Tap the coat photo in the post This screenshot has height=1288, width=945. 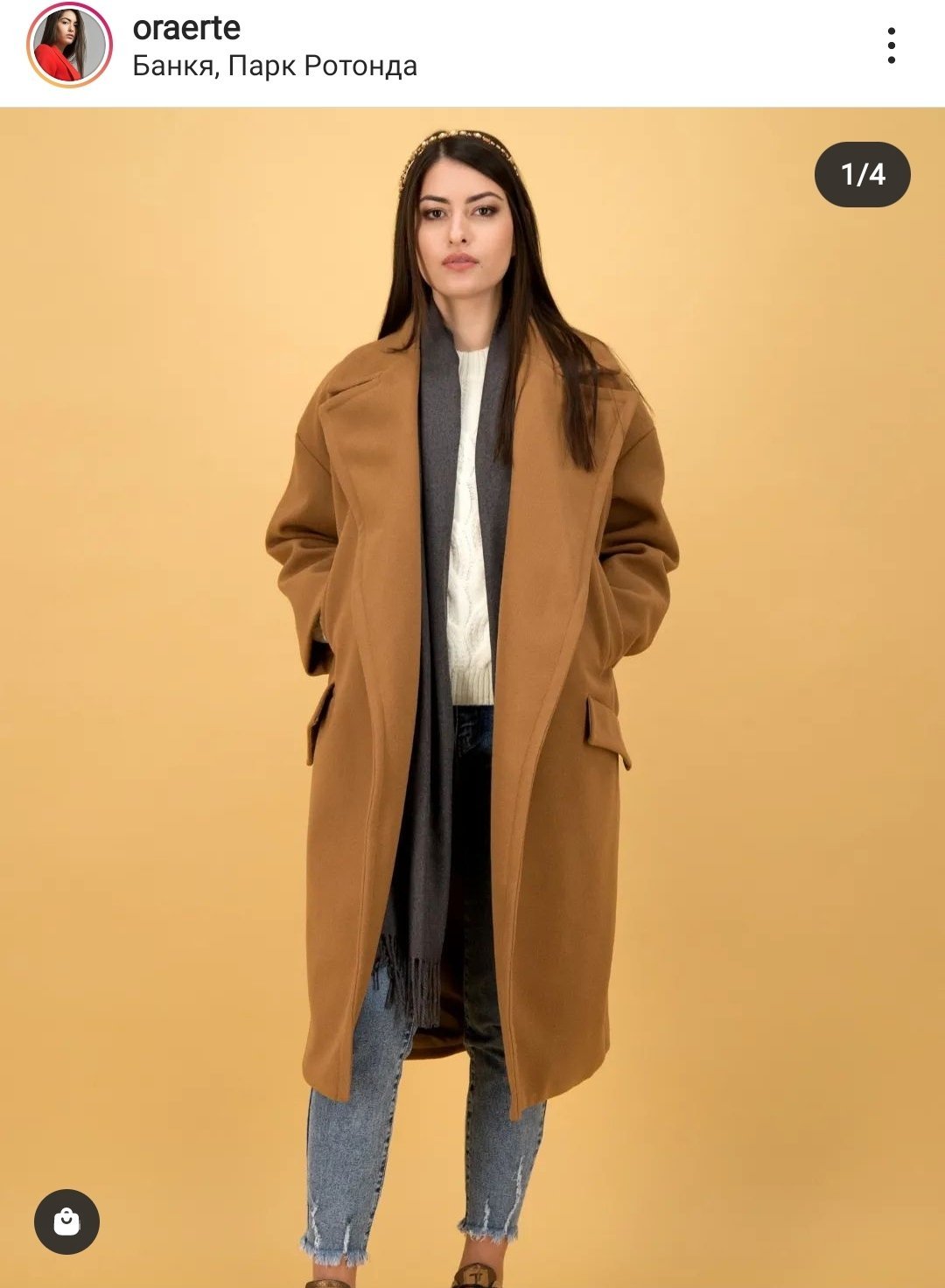coord(472,697)
